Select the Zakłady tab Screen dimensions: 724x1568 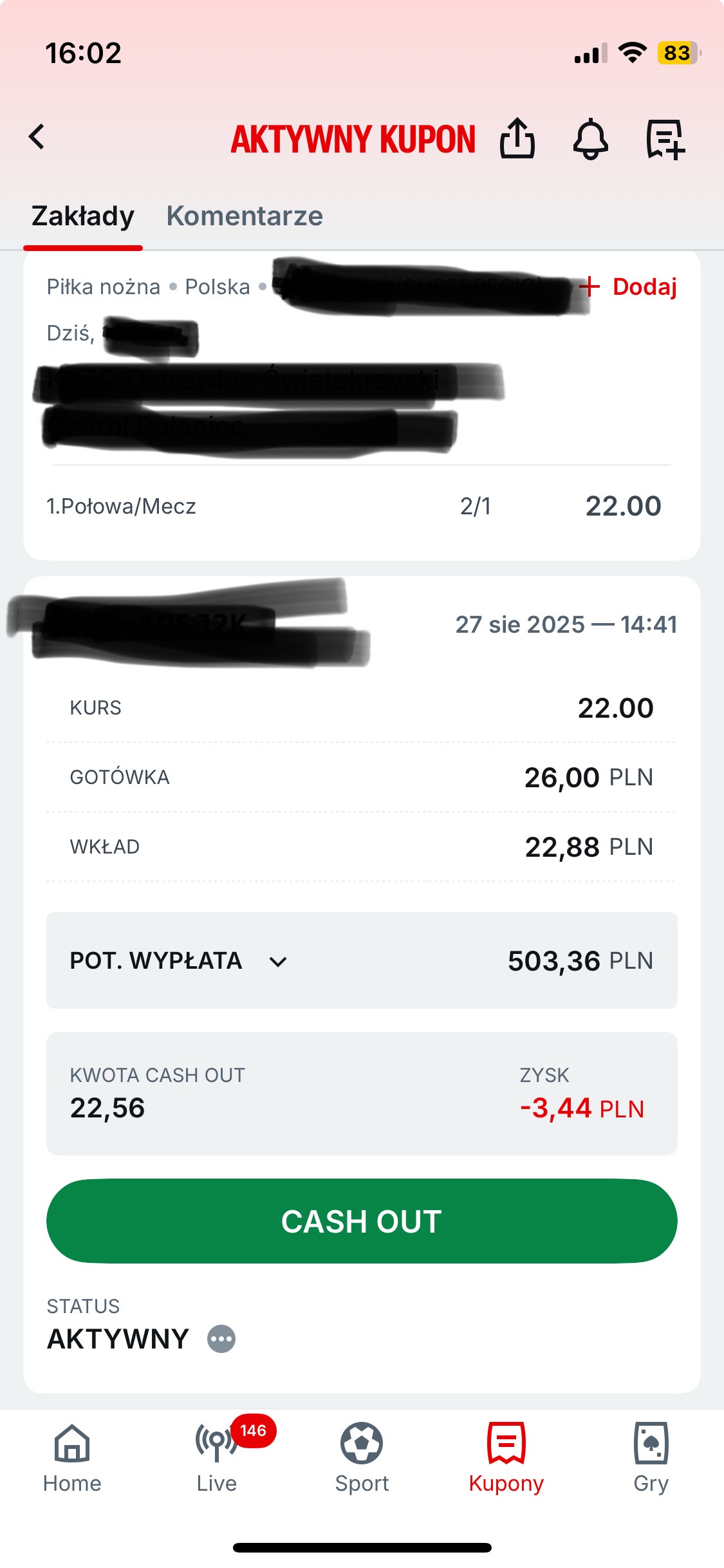point(83,217)
